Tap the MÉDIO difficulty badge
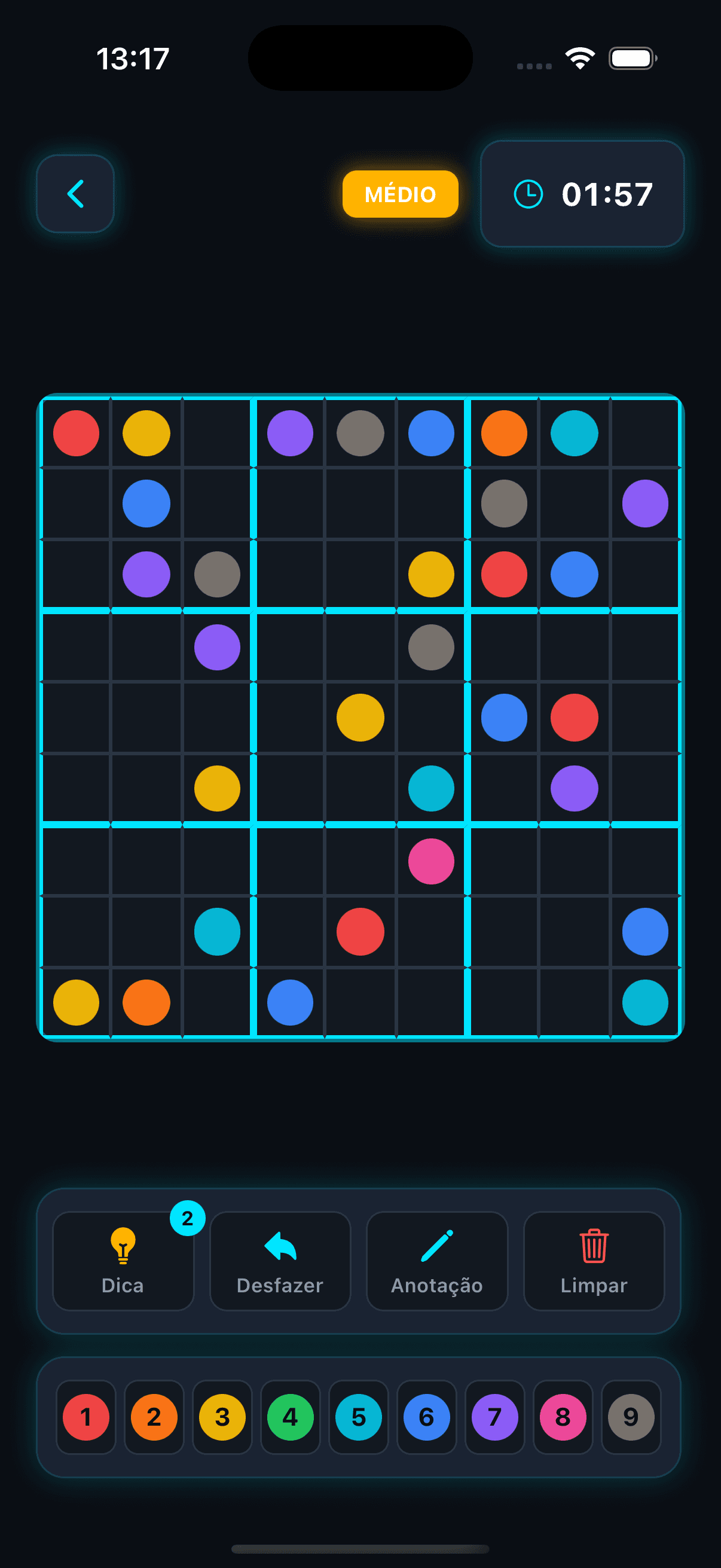Screen dimensions: 721x1568 tap(400, 194)
